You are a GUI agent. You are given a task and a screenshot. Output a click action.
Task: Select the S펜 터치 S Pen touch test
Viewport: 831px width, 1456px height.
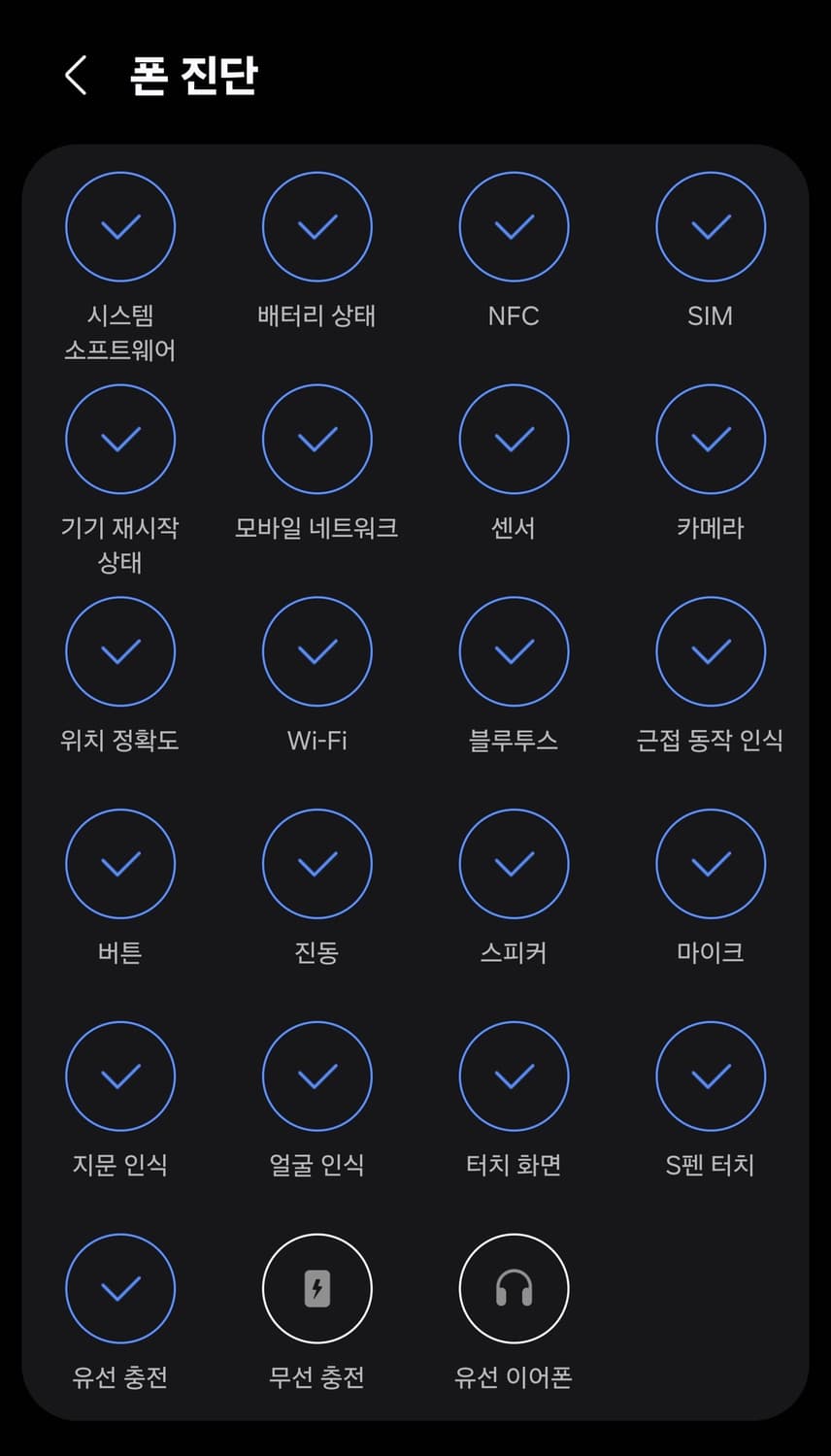711,1075
